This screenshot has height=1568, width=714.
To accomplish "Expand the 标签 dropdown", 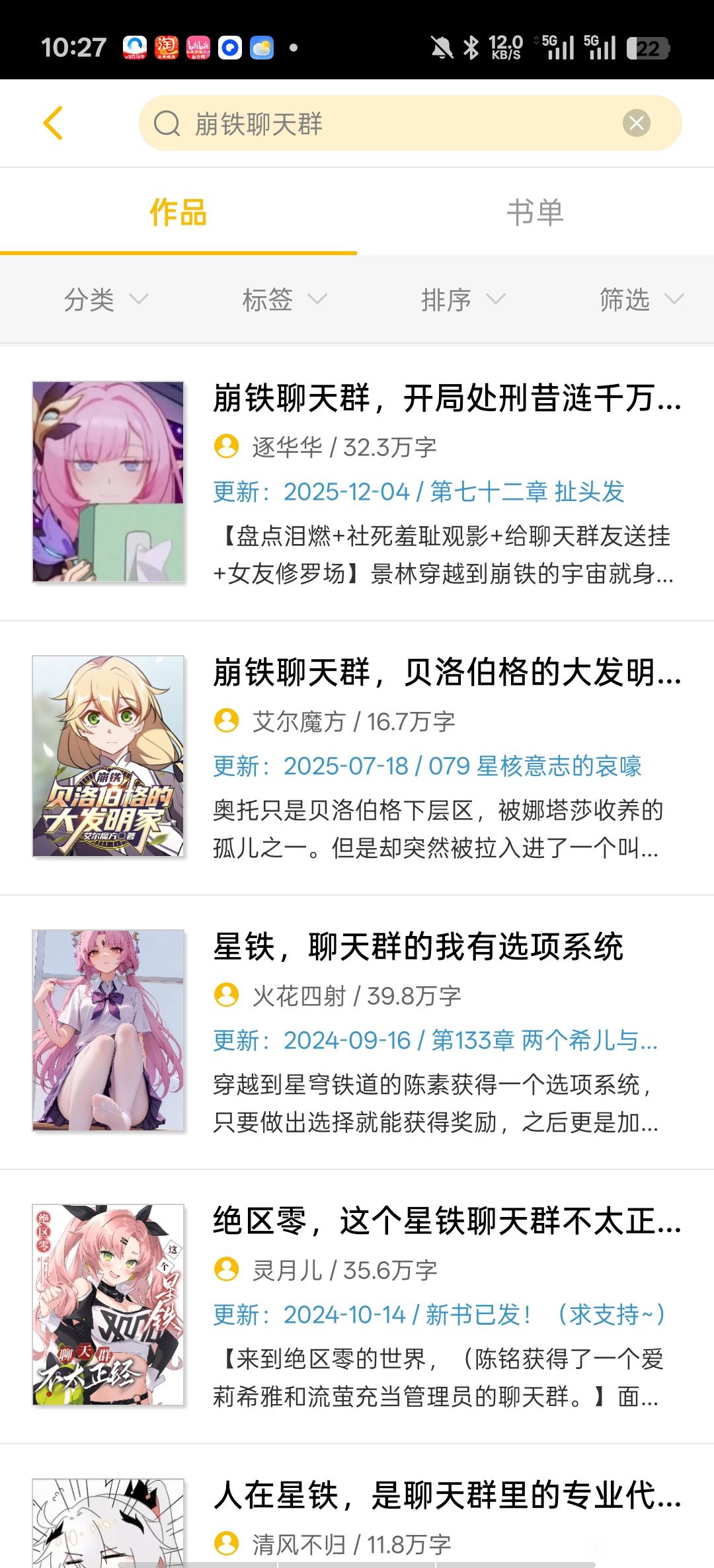I will [x=284, y=300].
